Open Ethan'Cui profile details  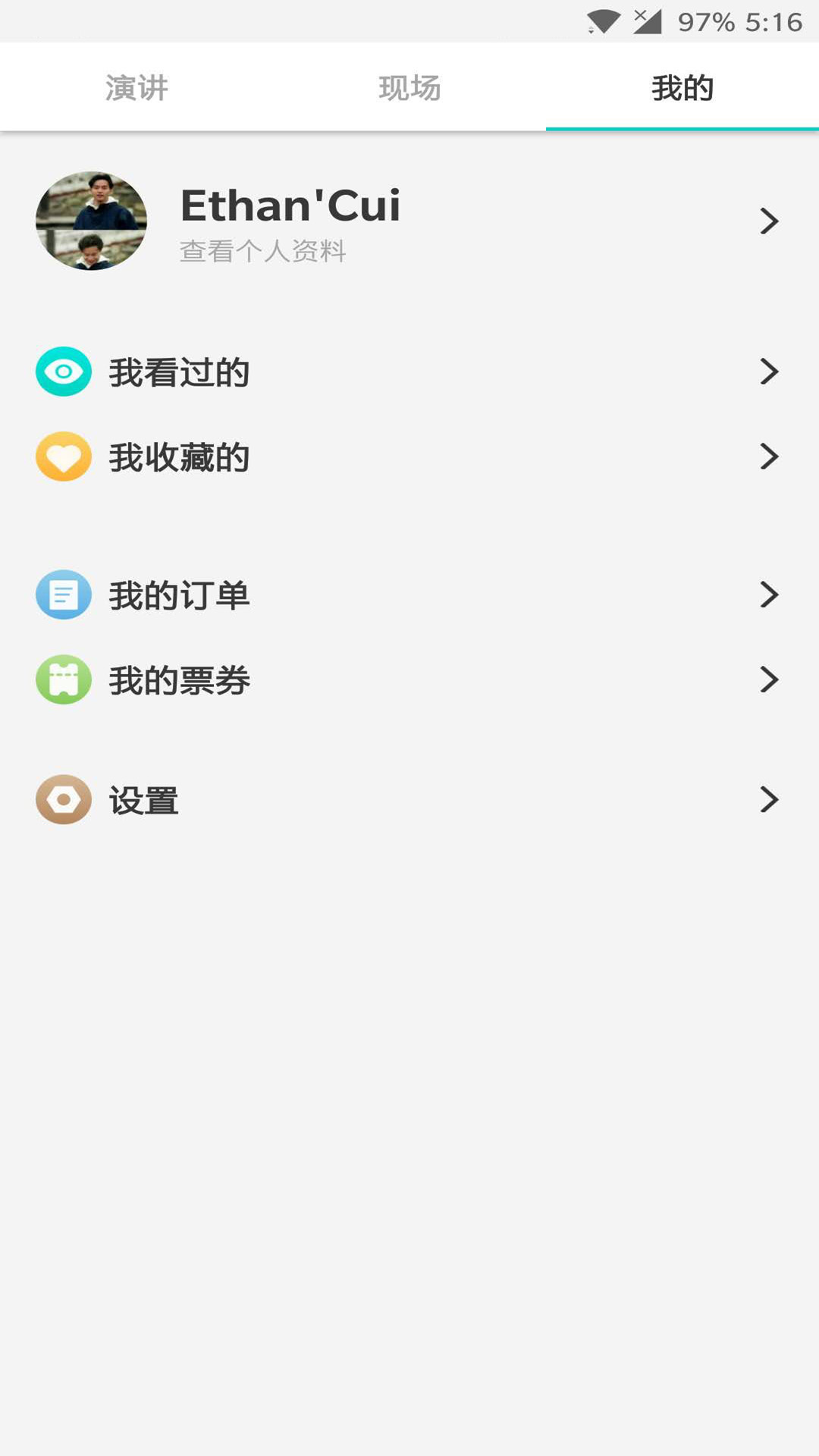pyautogui.click(x=409, y=221)
